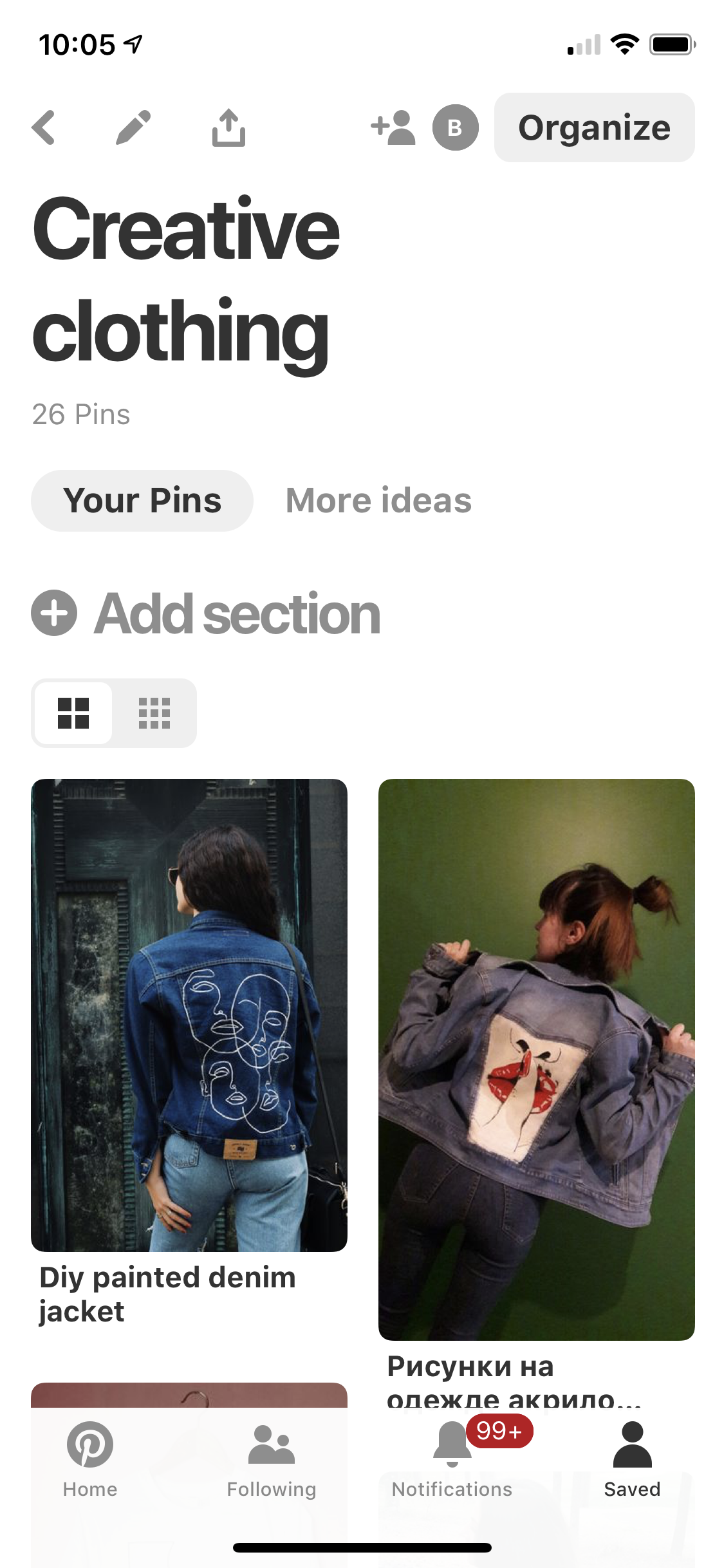The width and height of the screenshot is (724, 1568).
Task: Add a new section to the board
Action: point(206,613)
